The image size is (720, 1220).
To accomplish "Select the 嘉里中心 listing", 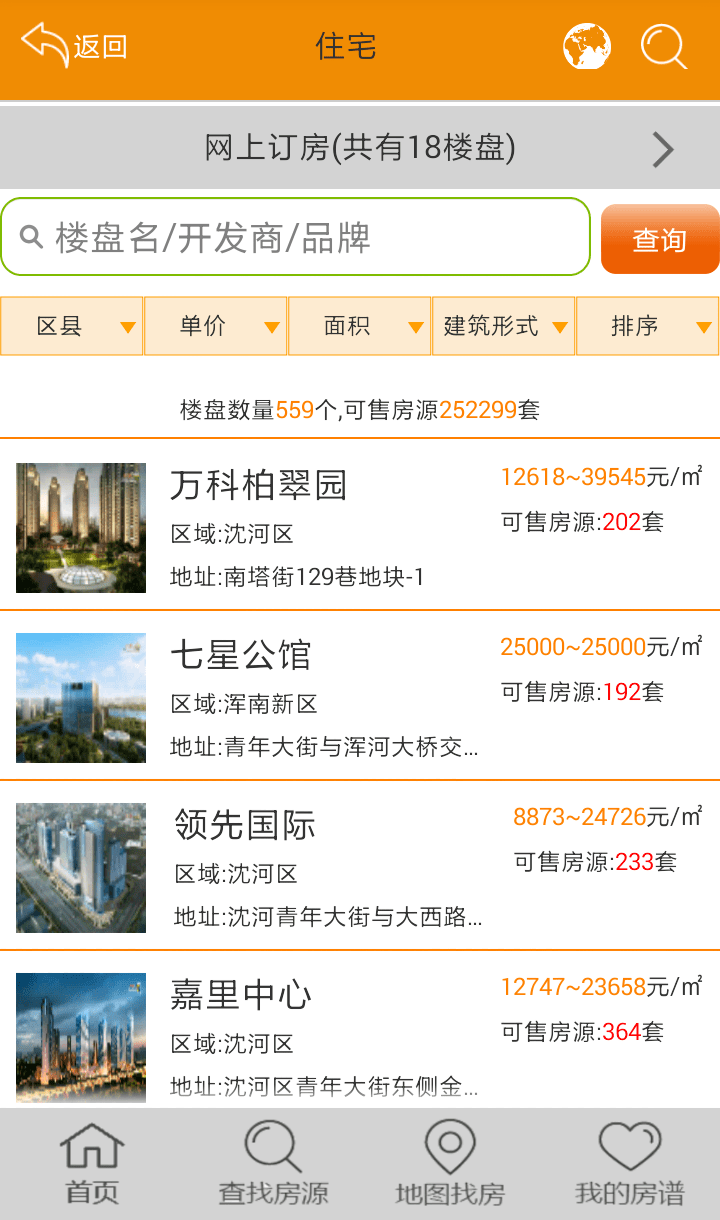I will [360, 1036].
